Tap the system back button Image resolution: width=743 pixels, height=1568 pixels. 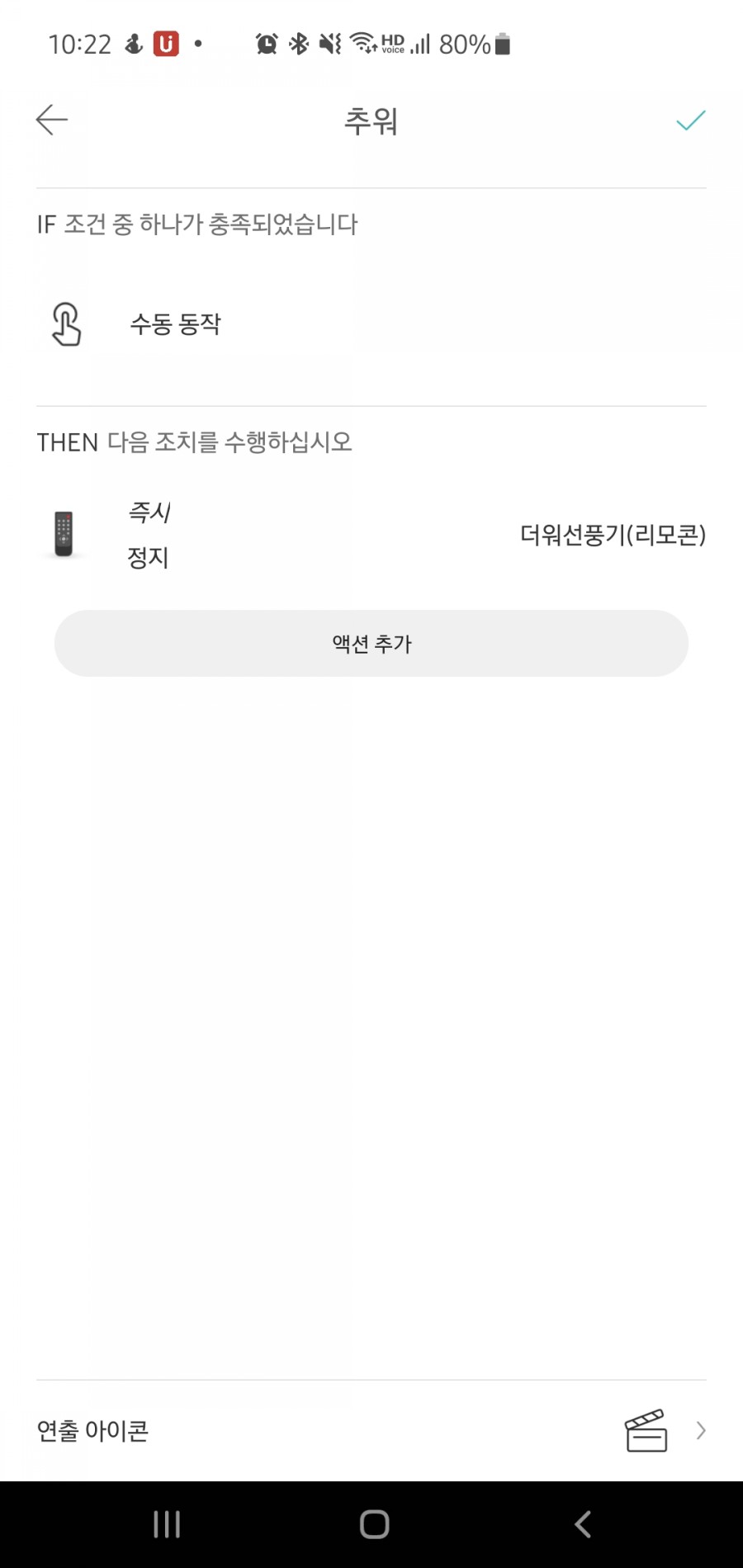[583, 1524]
